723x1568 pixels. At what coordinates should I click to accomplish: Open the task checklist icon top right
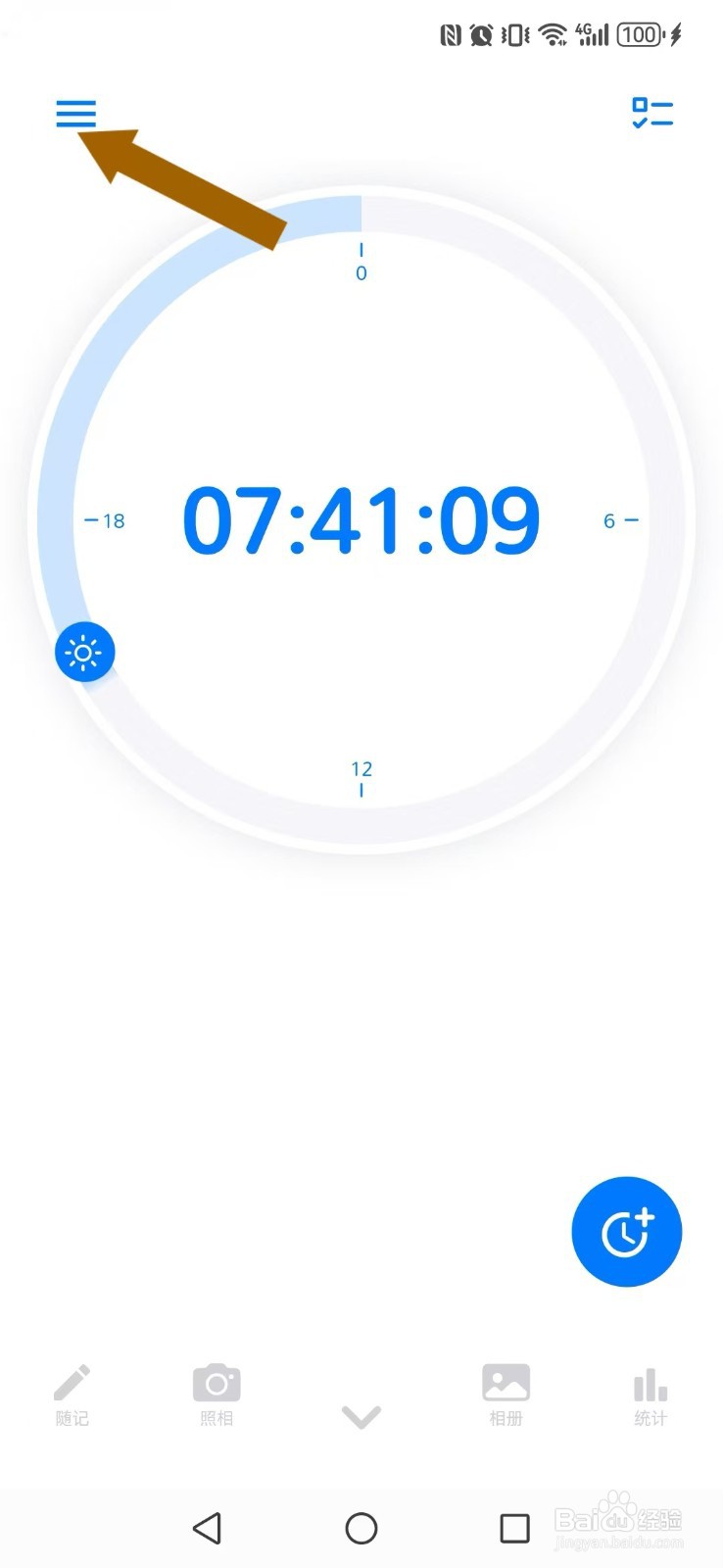click(651, 115)
